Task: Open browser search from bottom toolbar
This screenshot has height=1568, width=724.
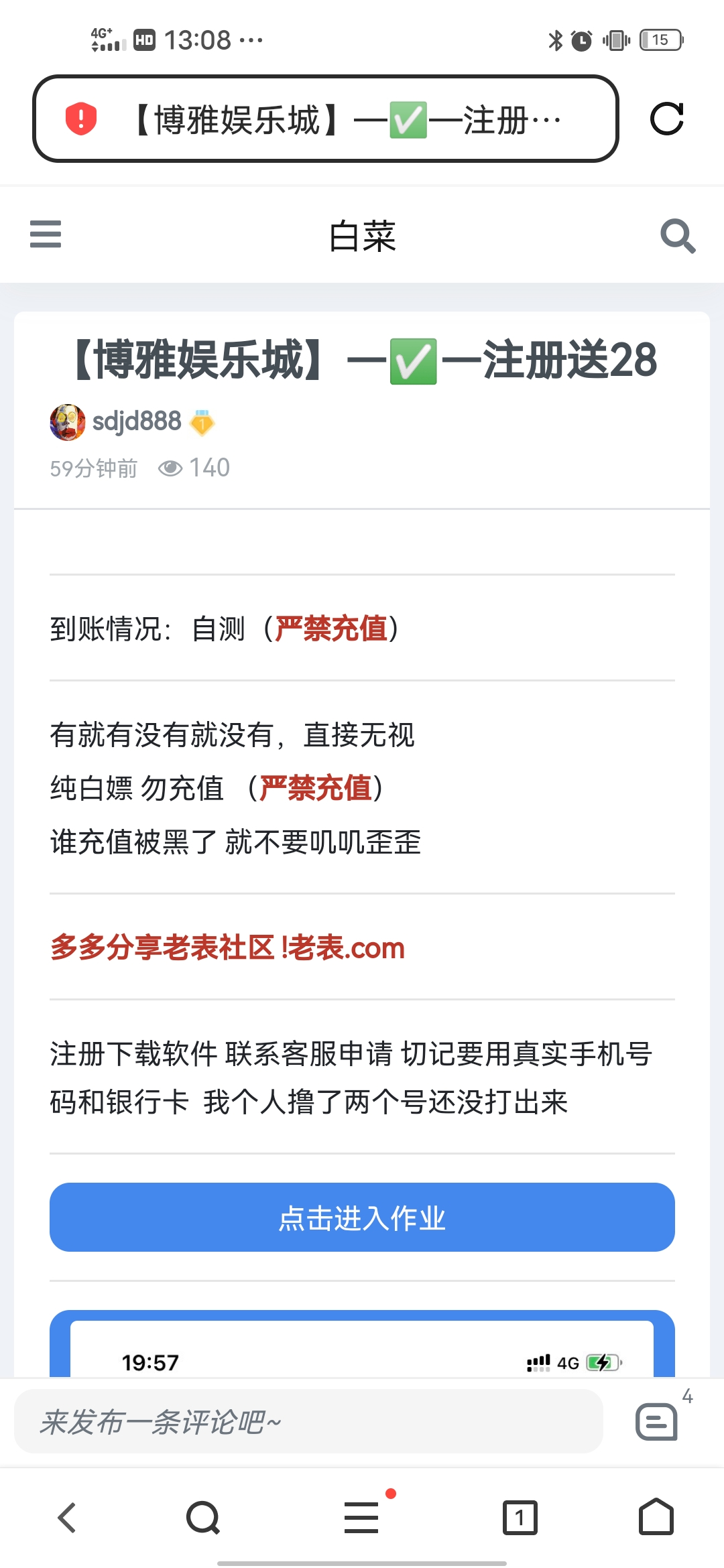Action: point(203,1518)
